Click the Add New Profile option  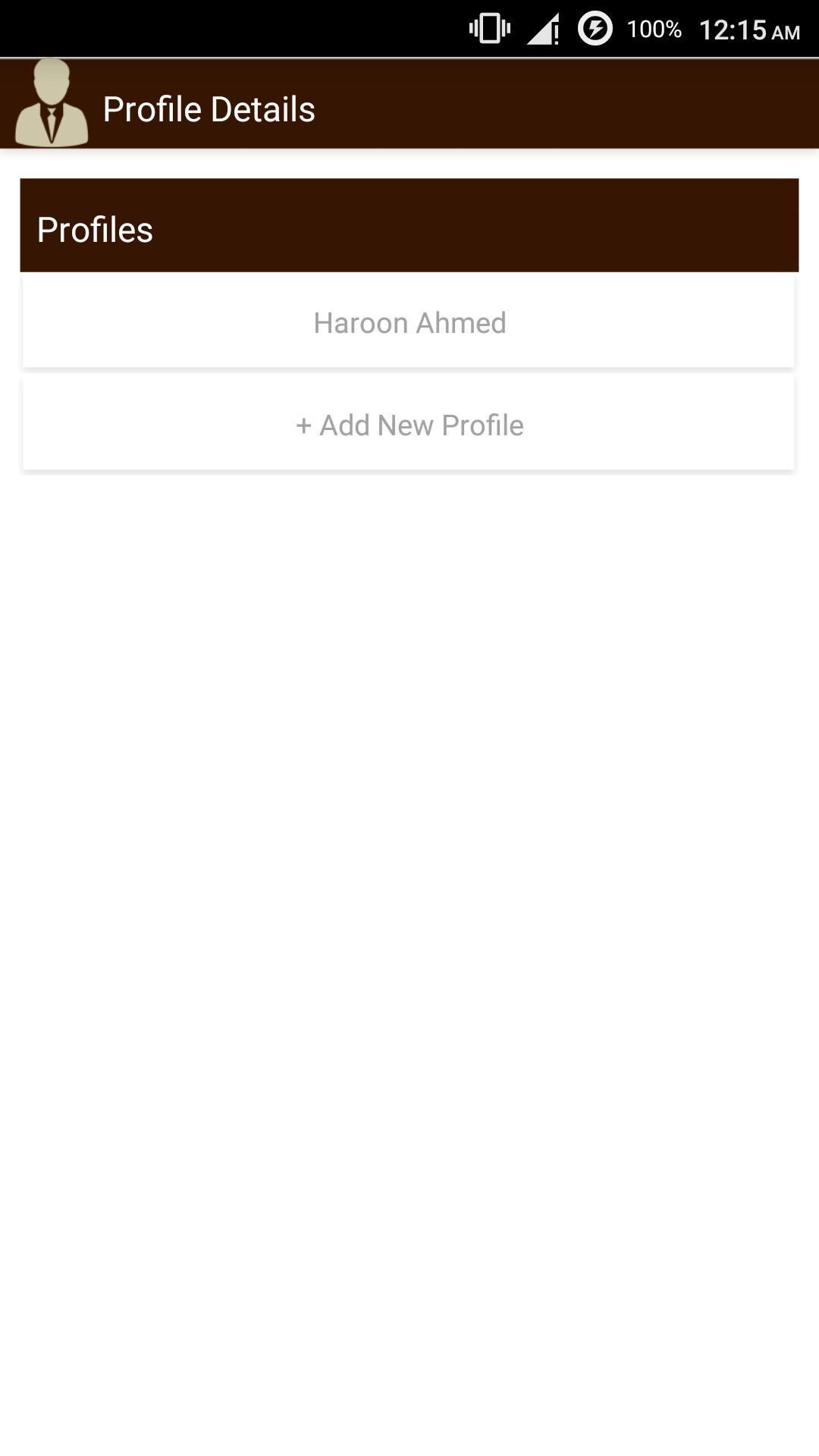tap(409, 425)
